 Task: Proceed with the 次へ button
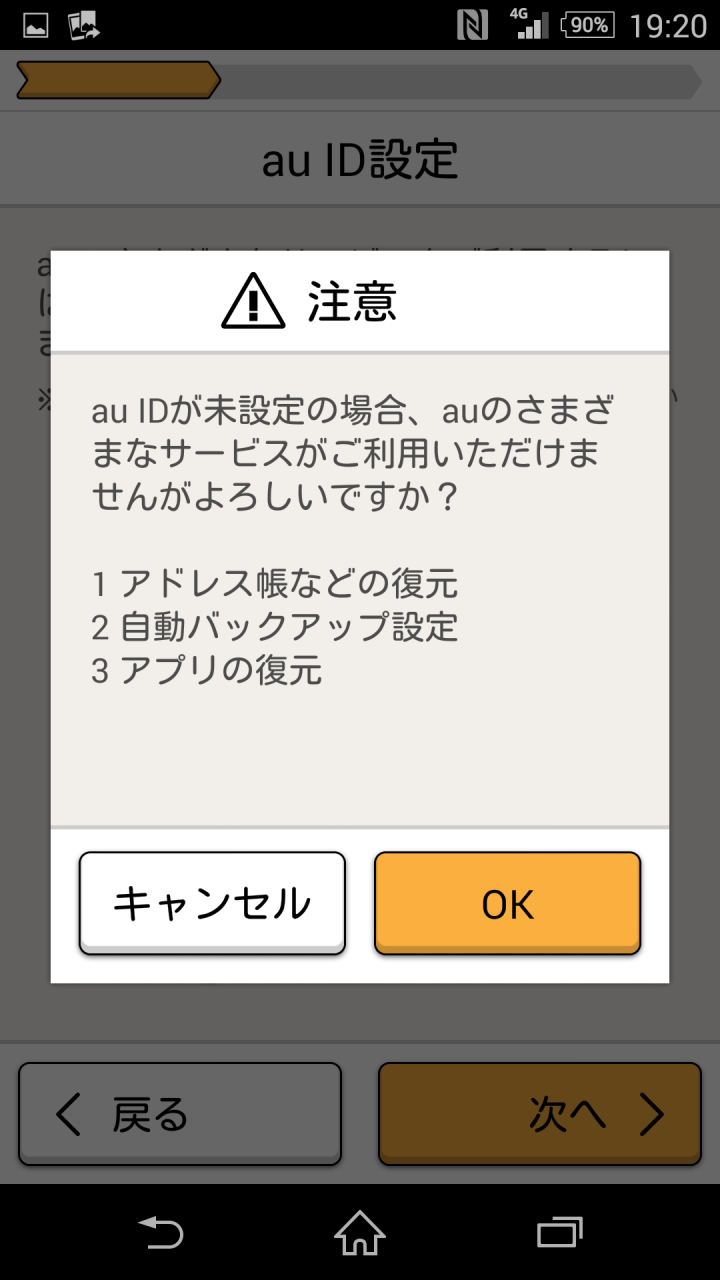point(540,1113)
